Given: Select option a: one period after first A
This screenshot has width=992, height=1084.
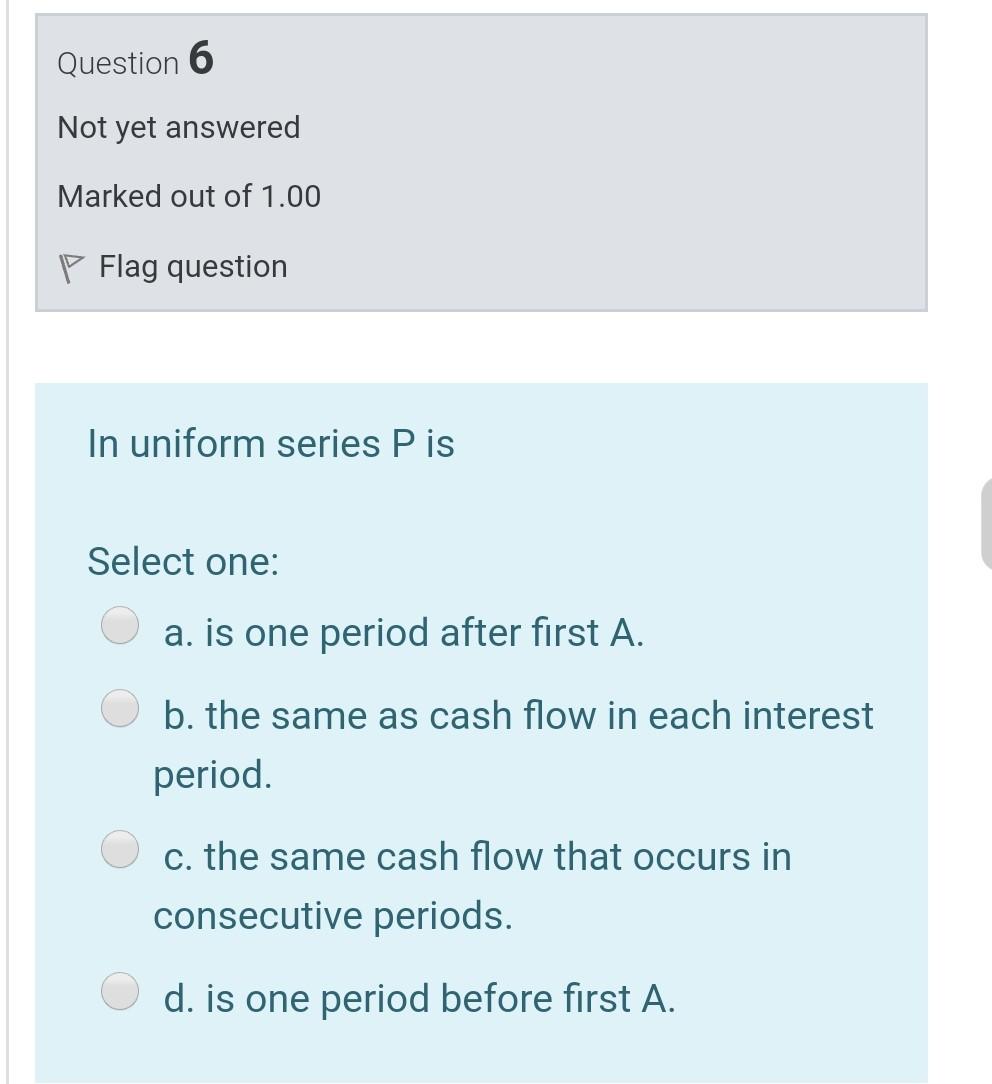Looking at the screenshot, I should (x=121, y=626).
